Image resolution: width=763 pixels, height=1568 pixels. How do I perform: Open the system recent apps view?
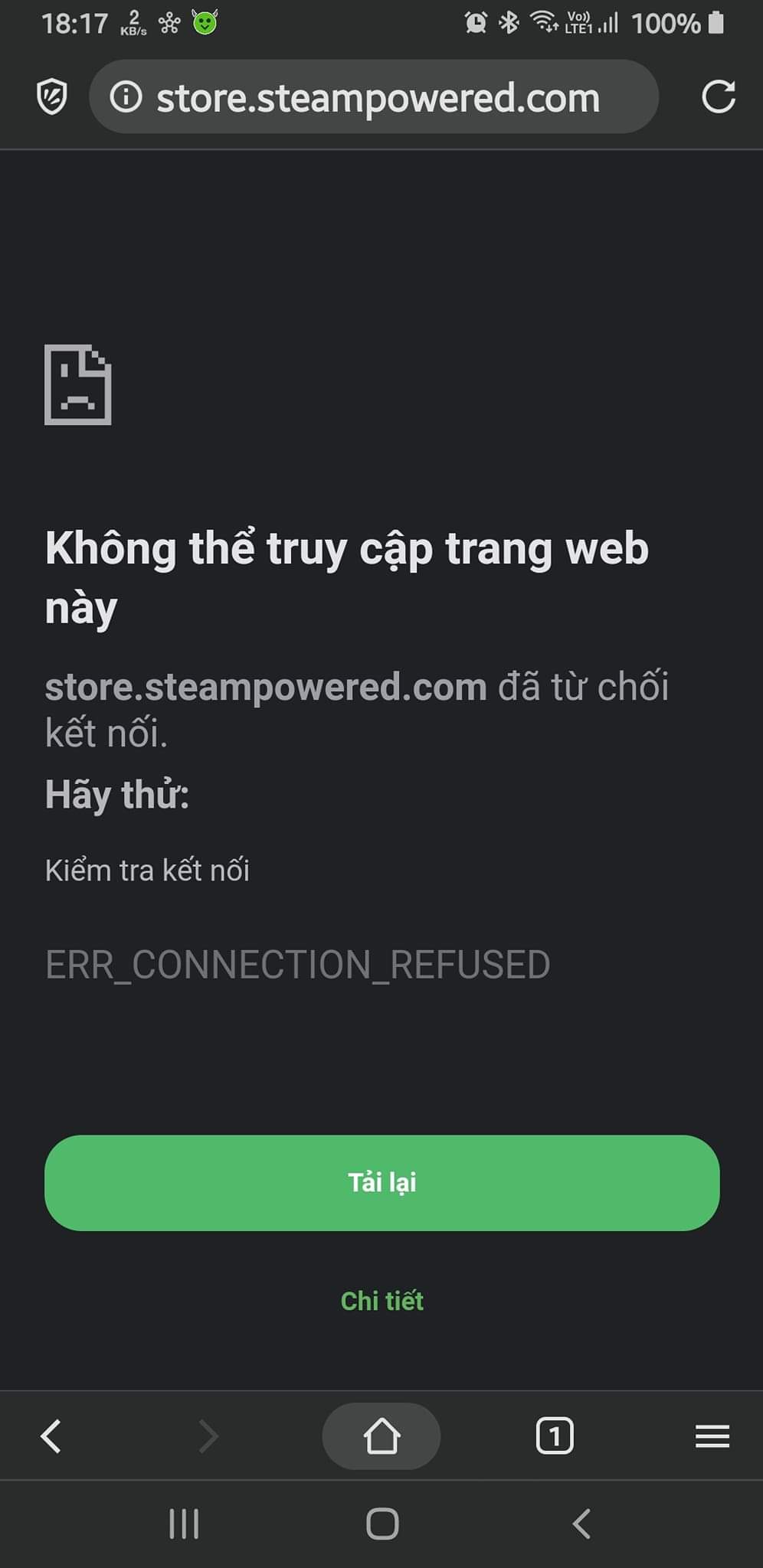click(x=184, y=1524)
